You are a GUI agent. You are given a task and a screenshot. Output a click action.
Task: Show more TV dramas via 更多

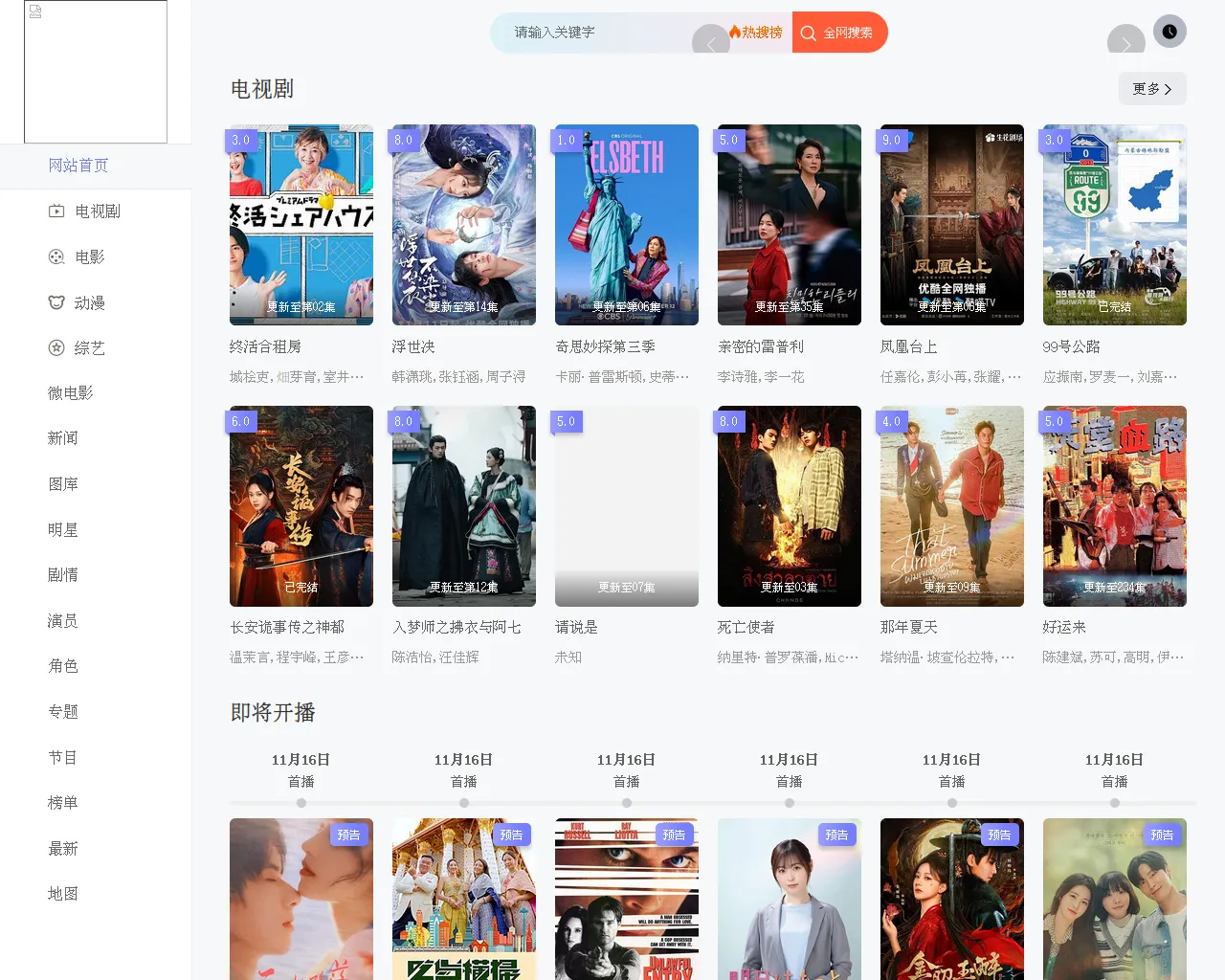tap(1152, 89)
